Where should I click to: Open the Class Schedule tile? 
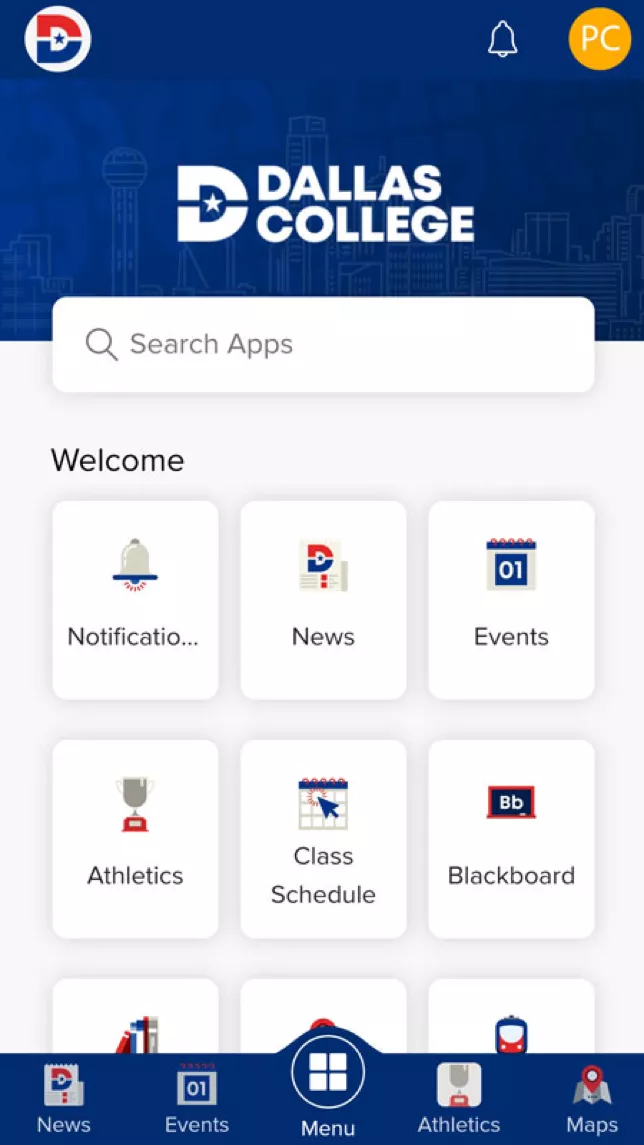323,838
